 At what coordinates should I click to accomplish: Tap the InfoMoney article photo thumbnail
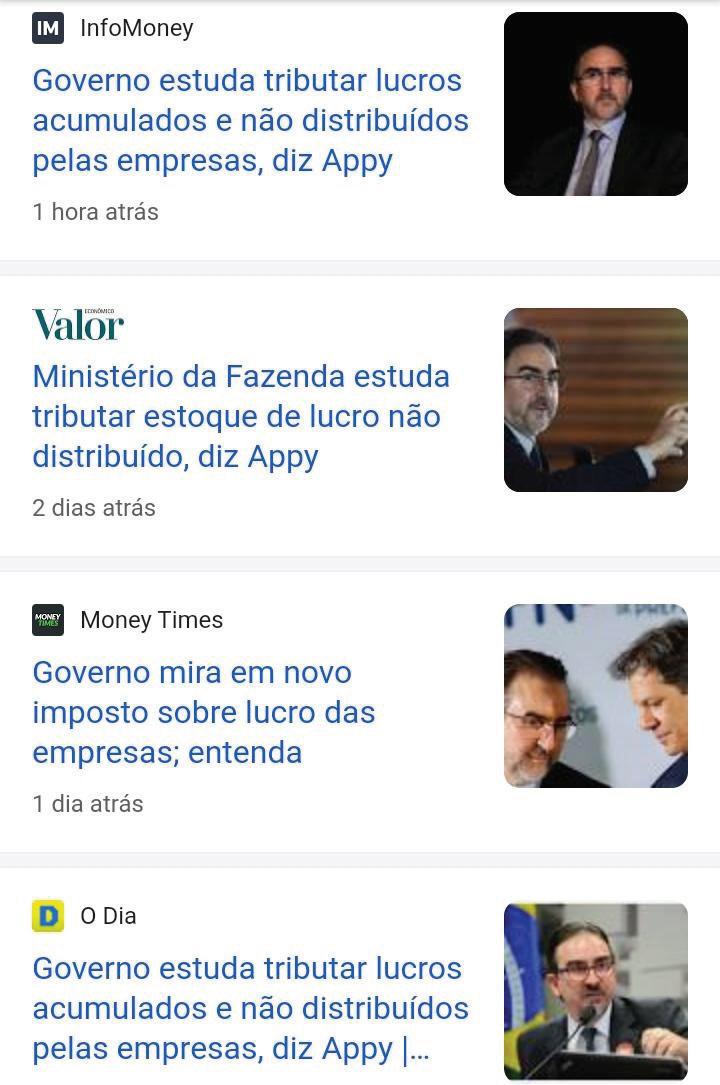pyautogui.click(x=595, y=104)
